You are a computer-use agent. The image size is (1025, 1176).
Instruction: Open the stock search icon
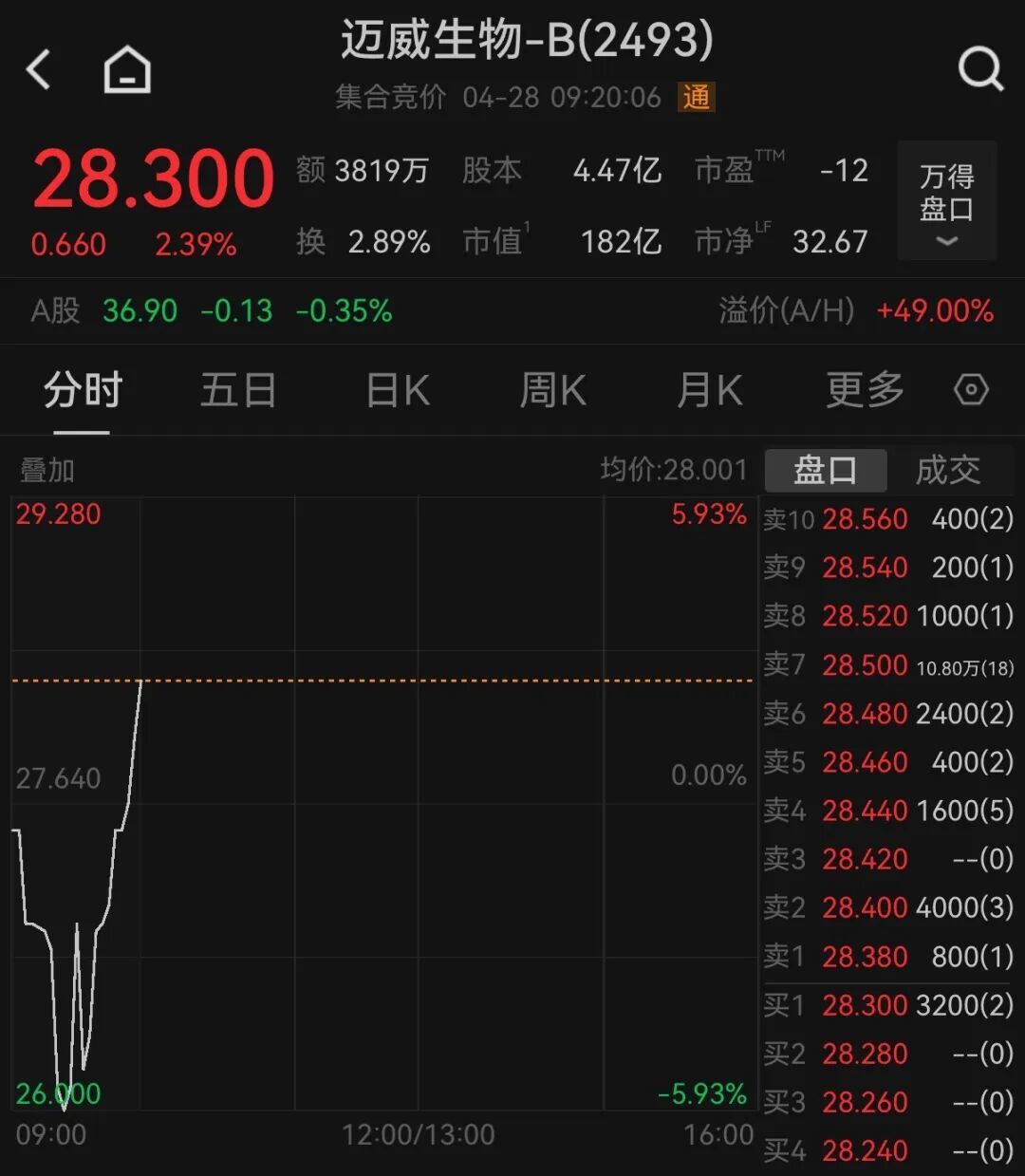point(980,68)
